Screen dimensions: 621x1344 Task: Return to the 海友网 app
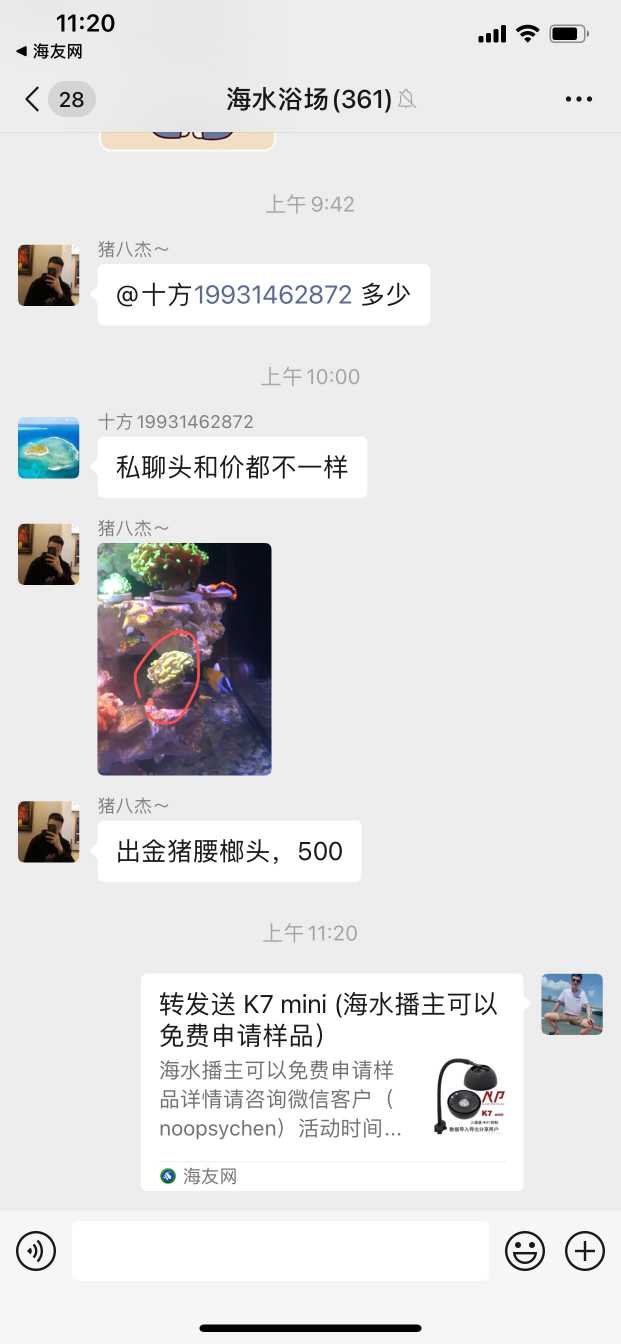(x=50, y=51)
